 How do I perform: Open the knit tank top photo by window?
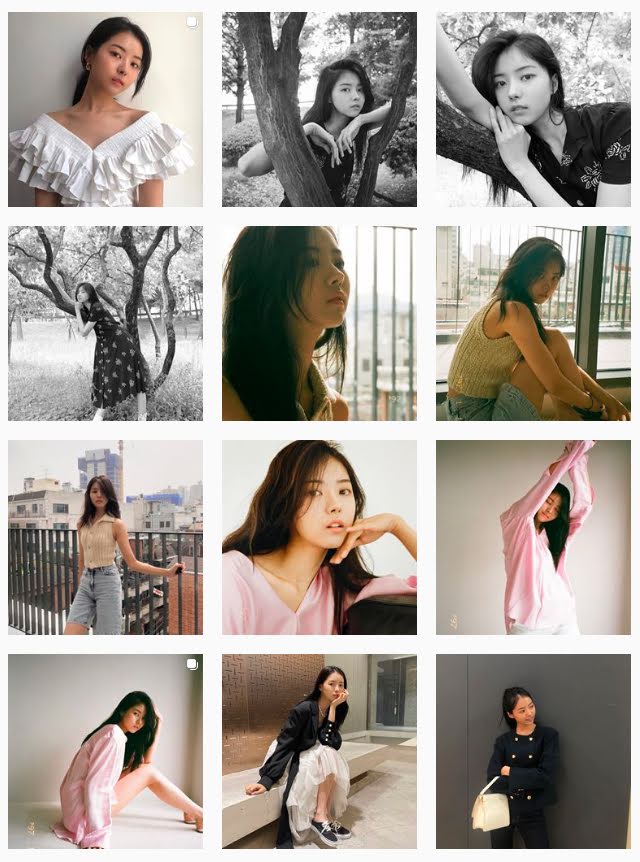point(533,323)
